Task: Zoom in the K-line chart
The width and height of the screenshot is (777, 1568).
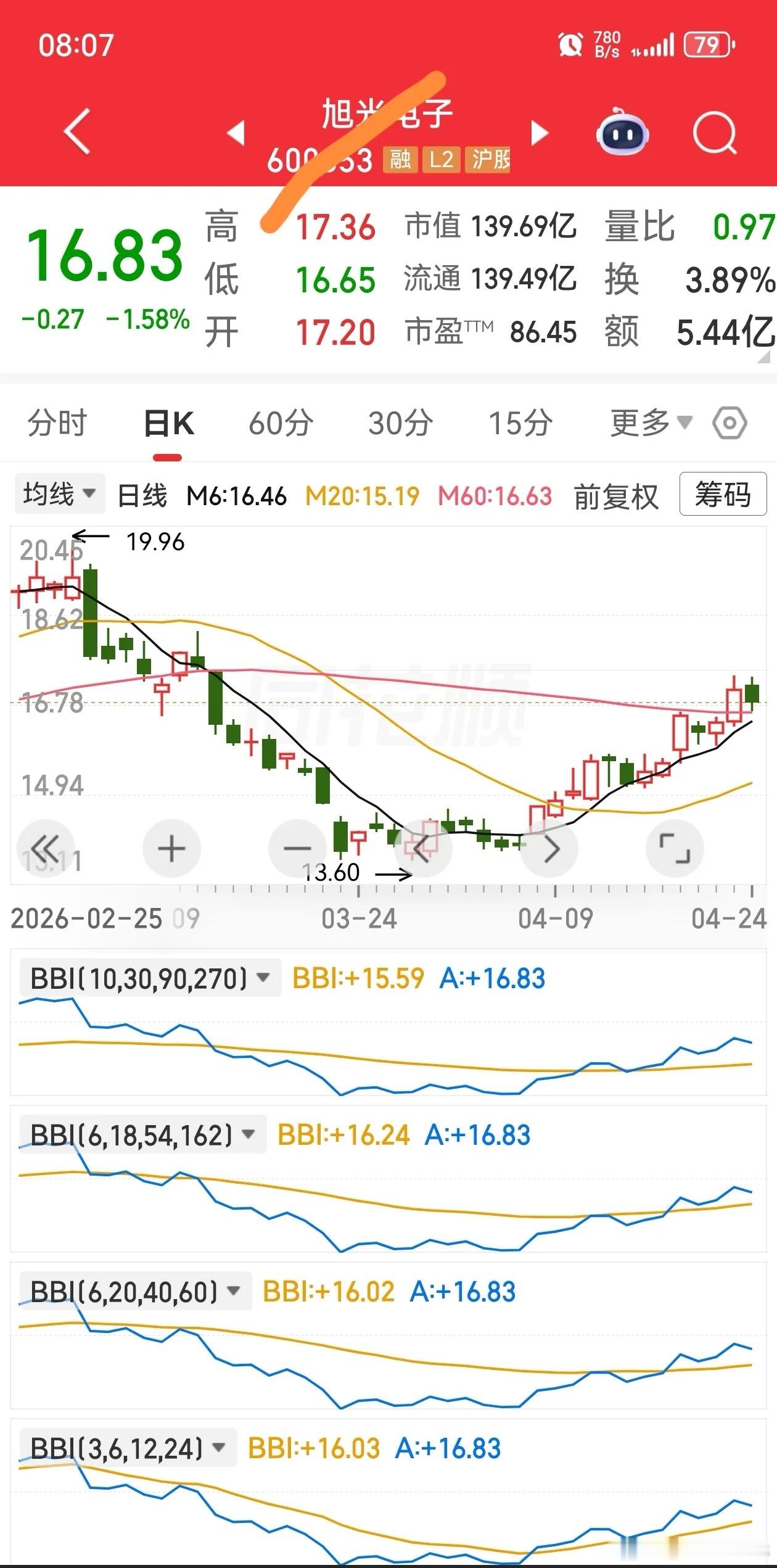Action: [171, 849]
